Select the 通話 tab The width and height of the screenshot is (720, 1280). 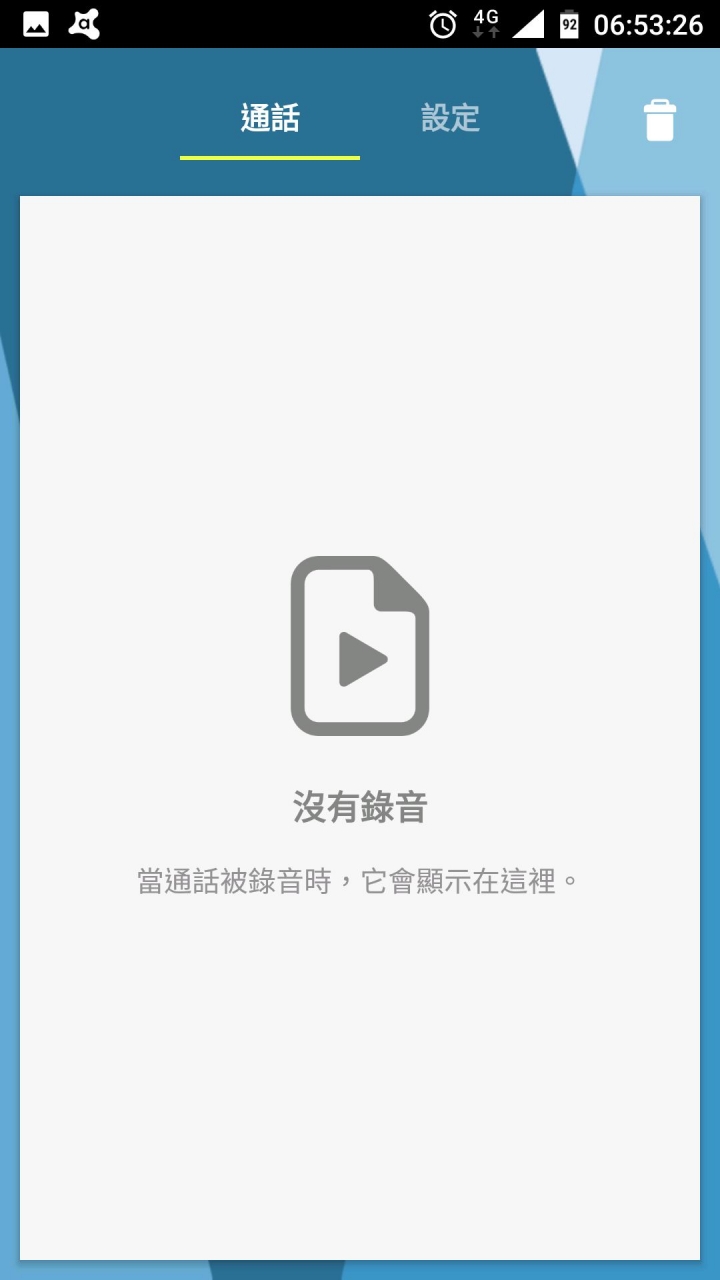(x=270, y=118)
